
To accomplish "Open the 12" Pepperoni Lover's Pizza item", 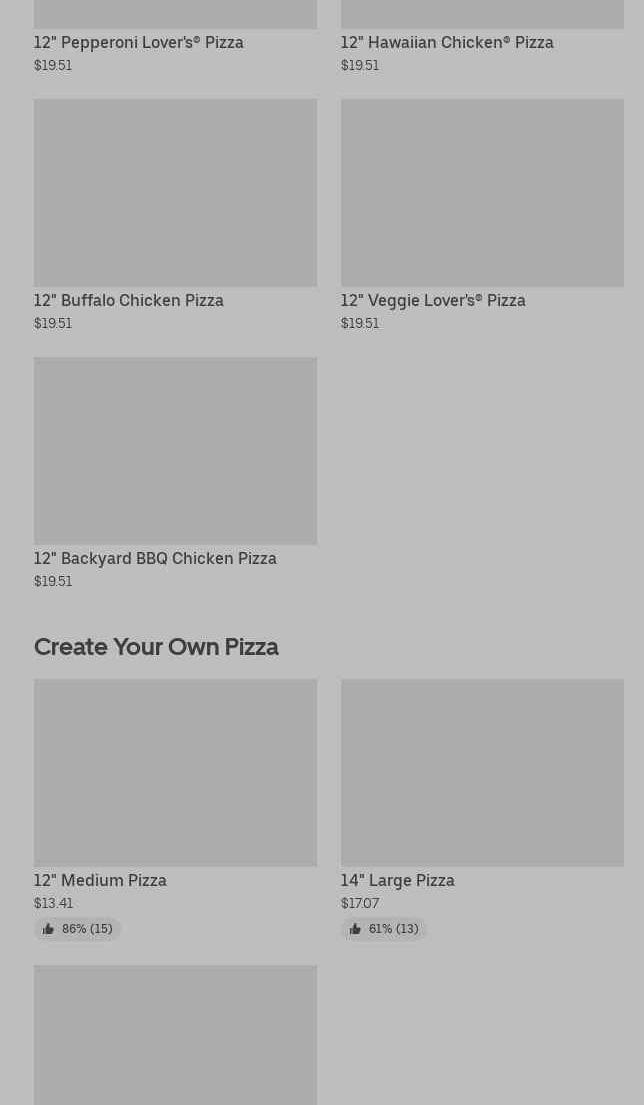I will point(138,43).
